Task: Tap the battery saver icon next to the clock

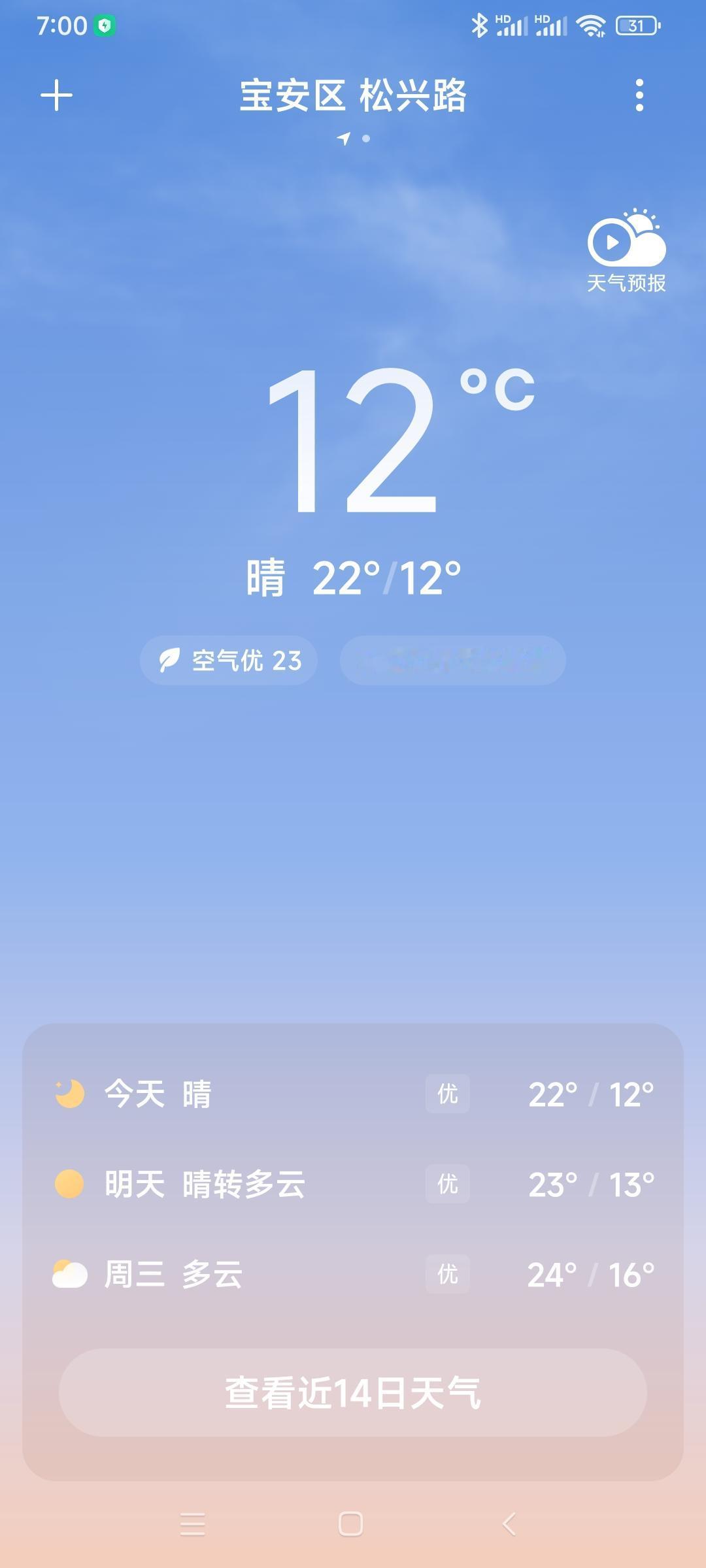Action: click(x=105, y=25)
